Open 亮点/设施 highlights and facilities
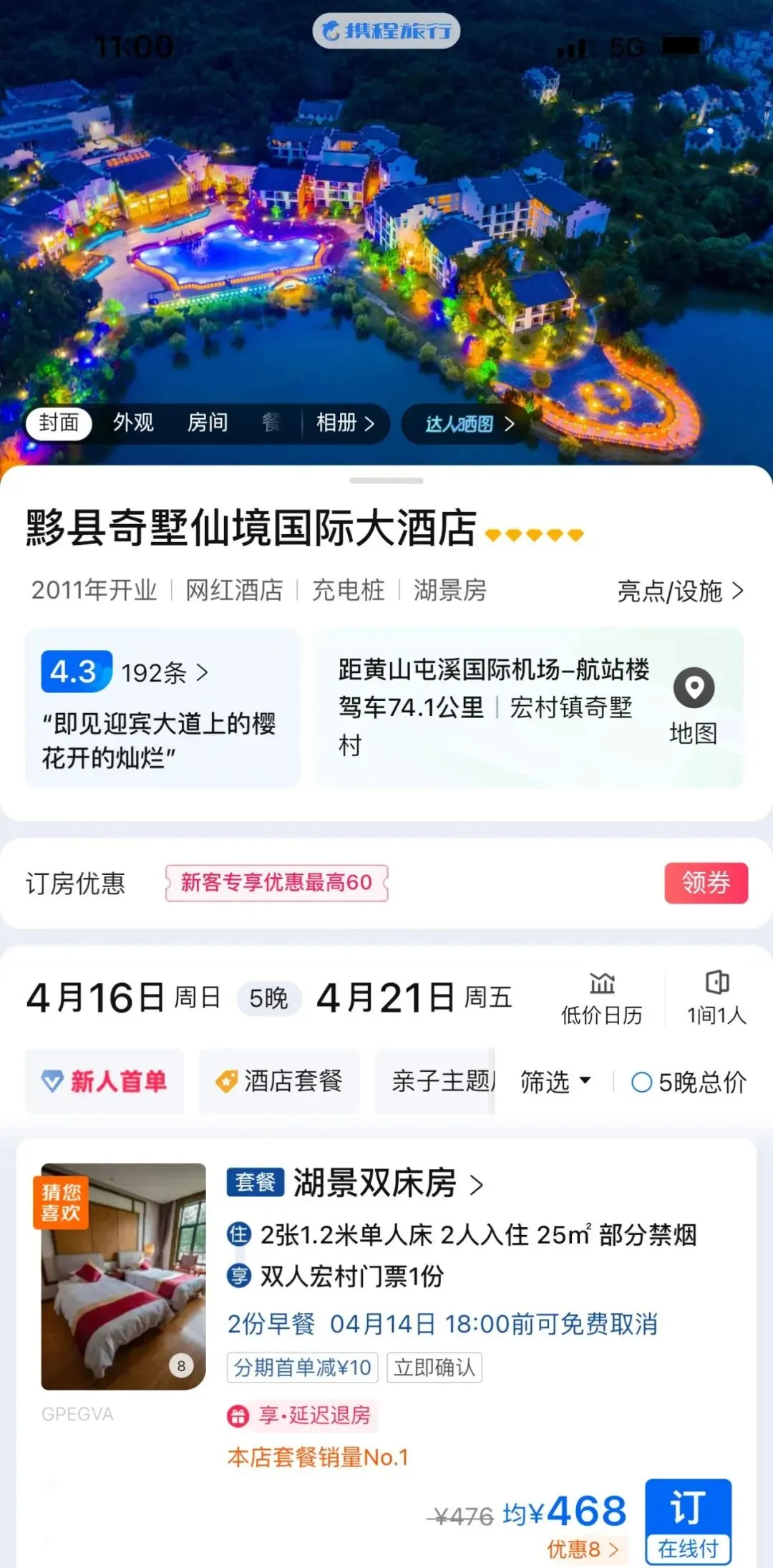The height and width of the screenshot is (1568, 773). pos(680,591)
